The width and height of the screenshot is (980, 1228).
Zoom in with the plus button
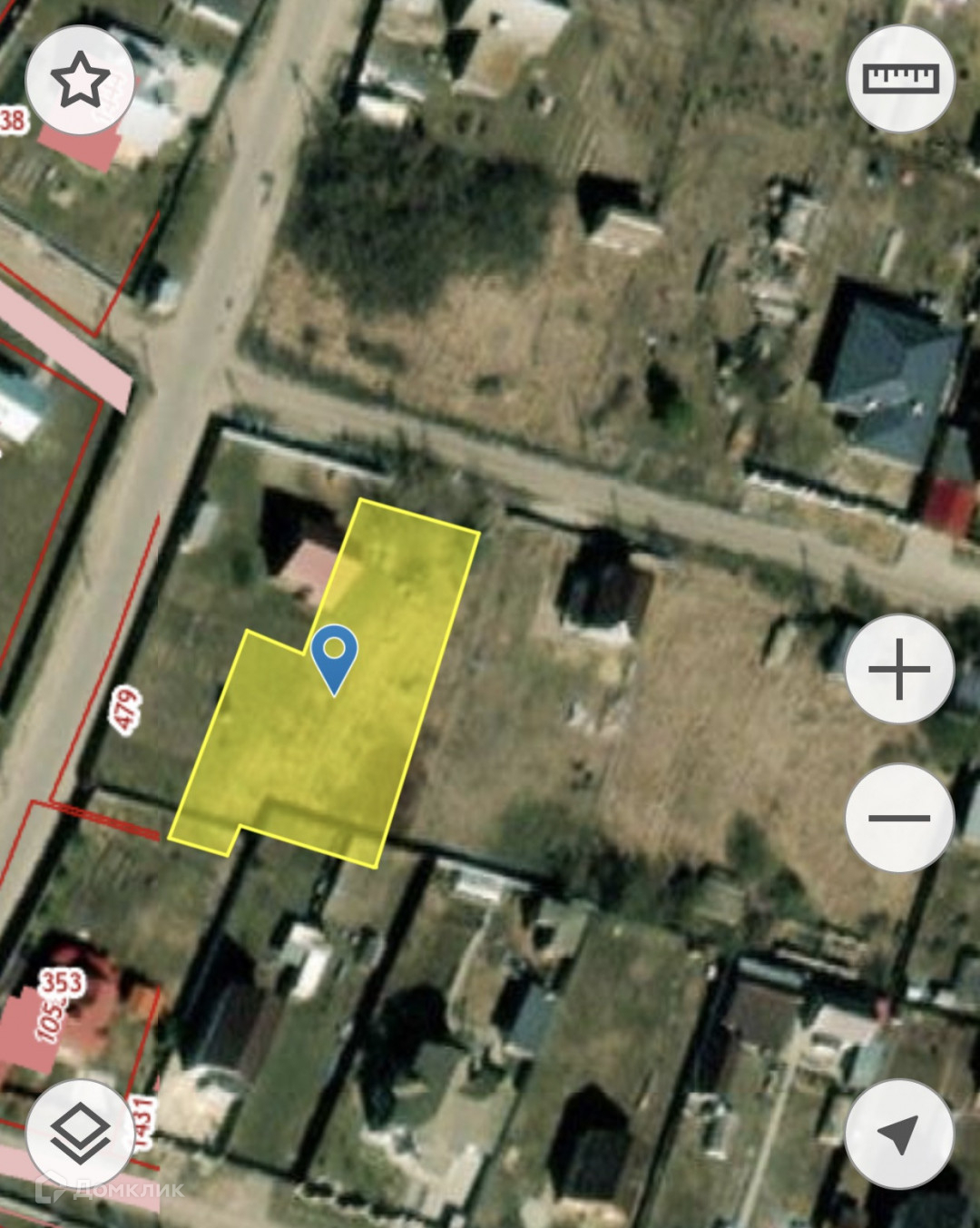click(899, 670)
